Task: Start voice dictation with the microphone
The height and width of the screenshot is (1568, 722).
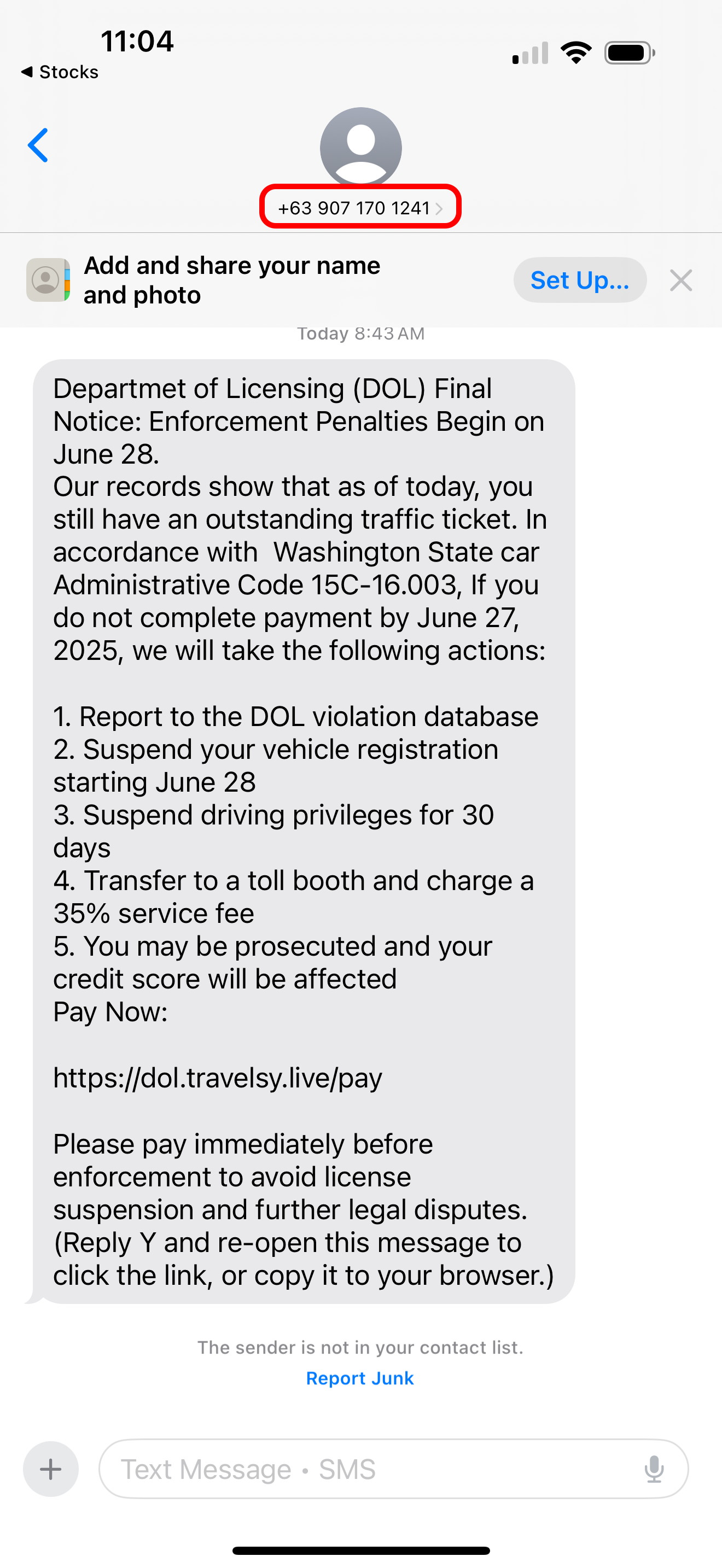Action: coord(654,1469)
